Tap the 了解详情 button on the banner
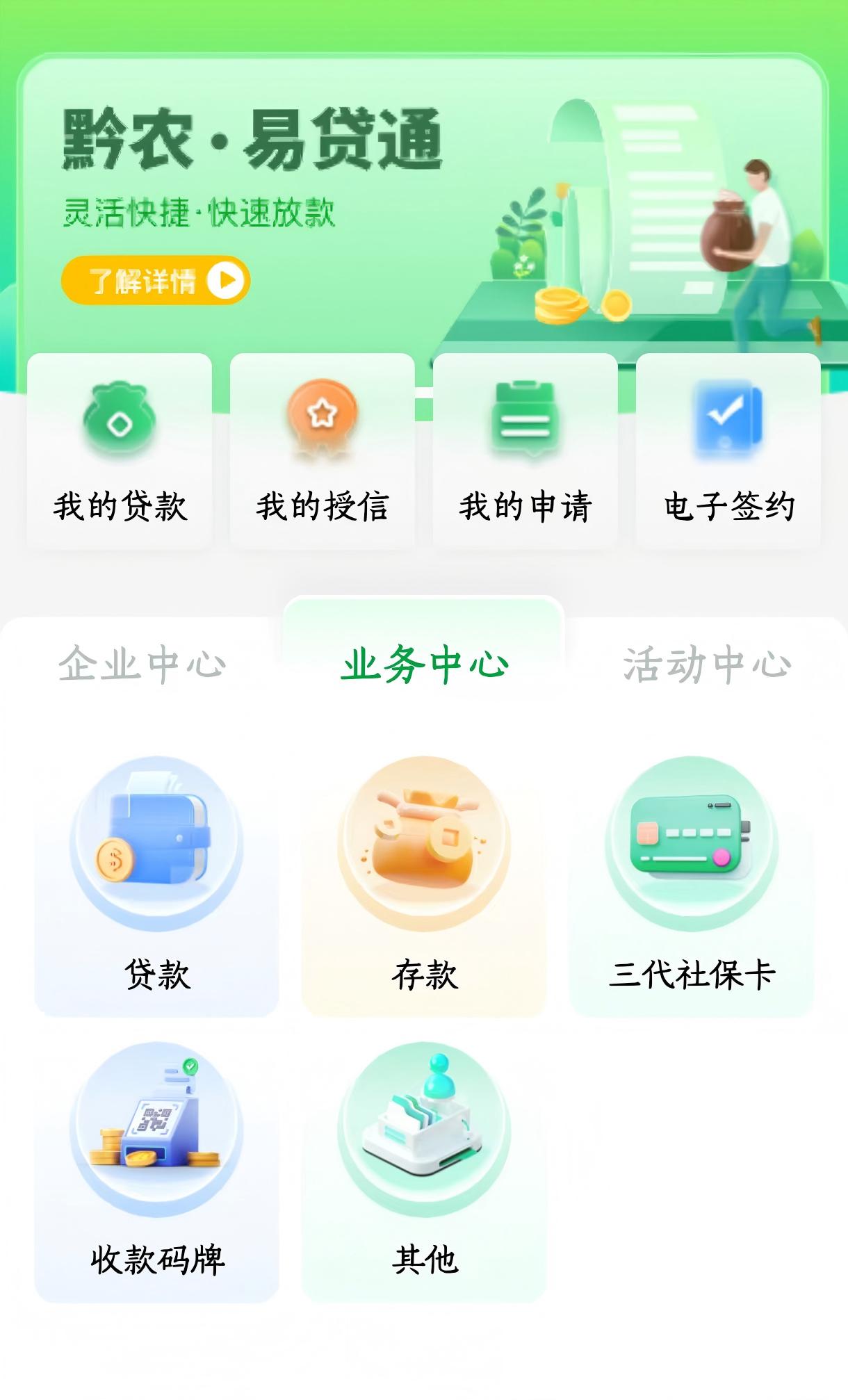Screen dimensions: 848x1400 coord(156,280)
